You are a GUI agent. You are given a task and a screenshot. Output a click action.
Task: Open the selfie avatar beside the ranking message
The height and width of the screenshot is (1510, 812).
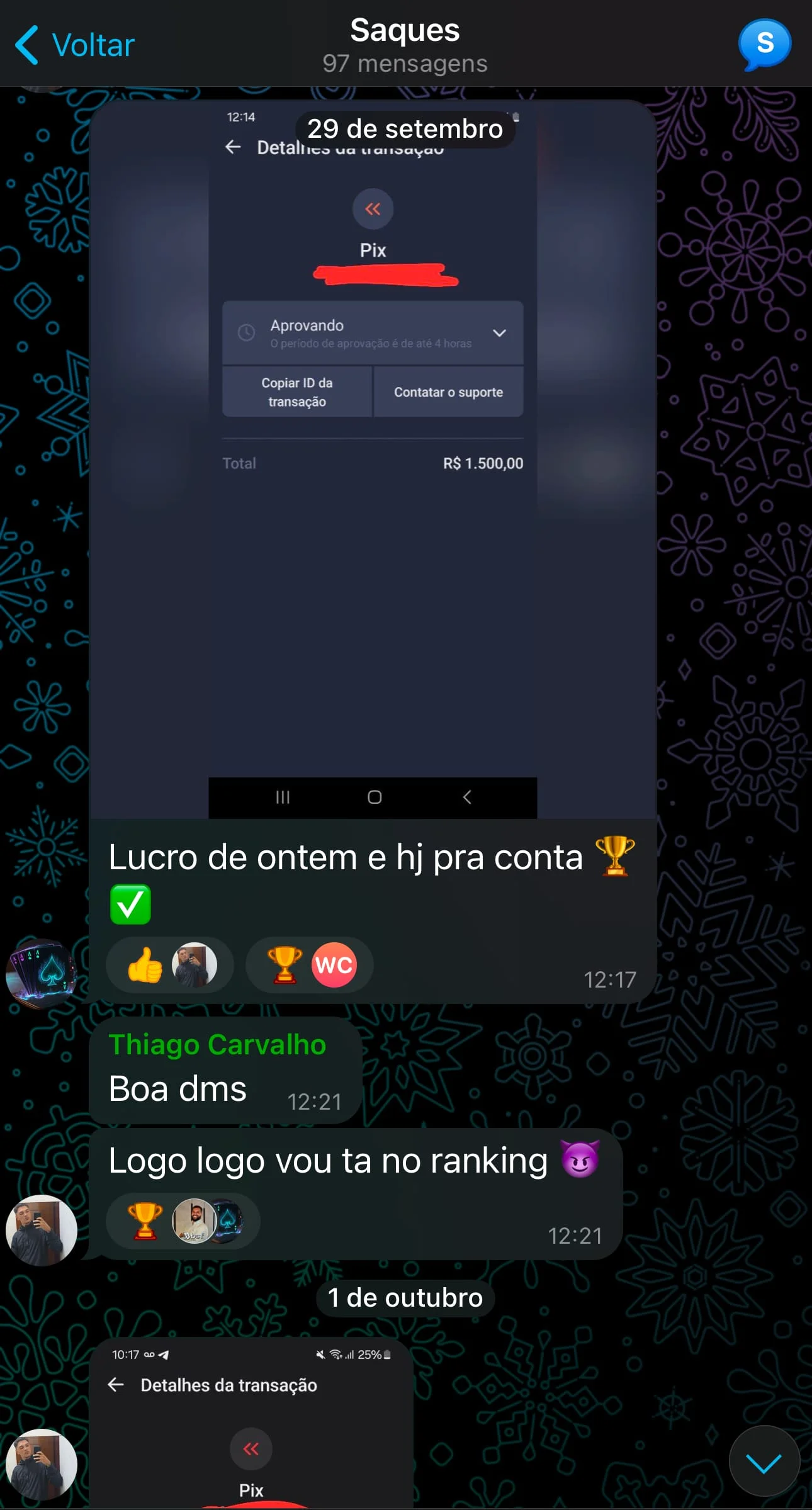pyautogui.click(x=41, y=1230)
